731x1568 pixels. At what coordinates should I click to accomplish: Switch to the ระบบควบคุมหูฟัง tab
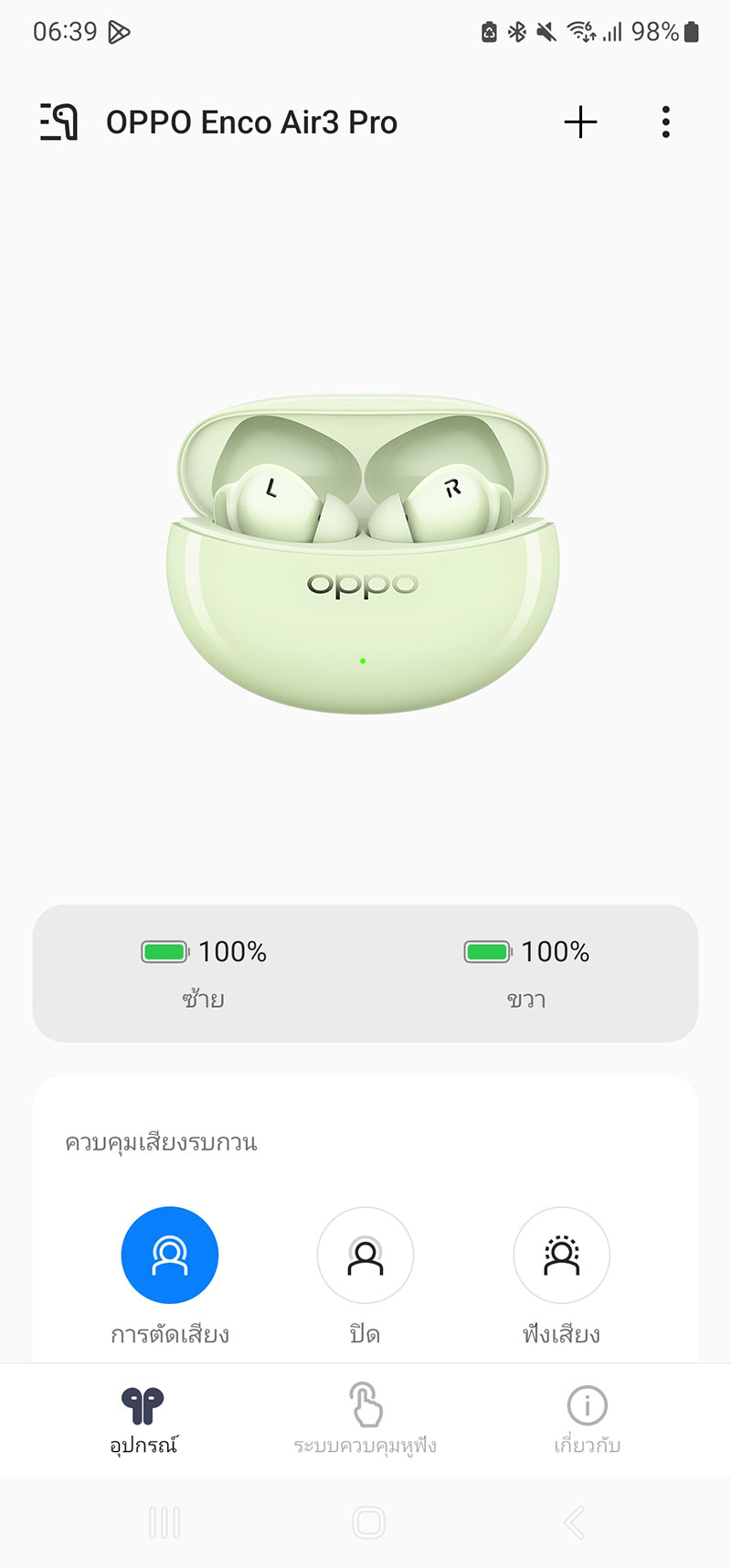pos(365,1419)
